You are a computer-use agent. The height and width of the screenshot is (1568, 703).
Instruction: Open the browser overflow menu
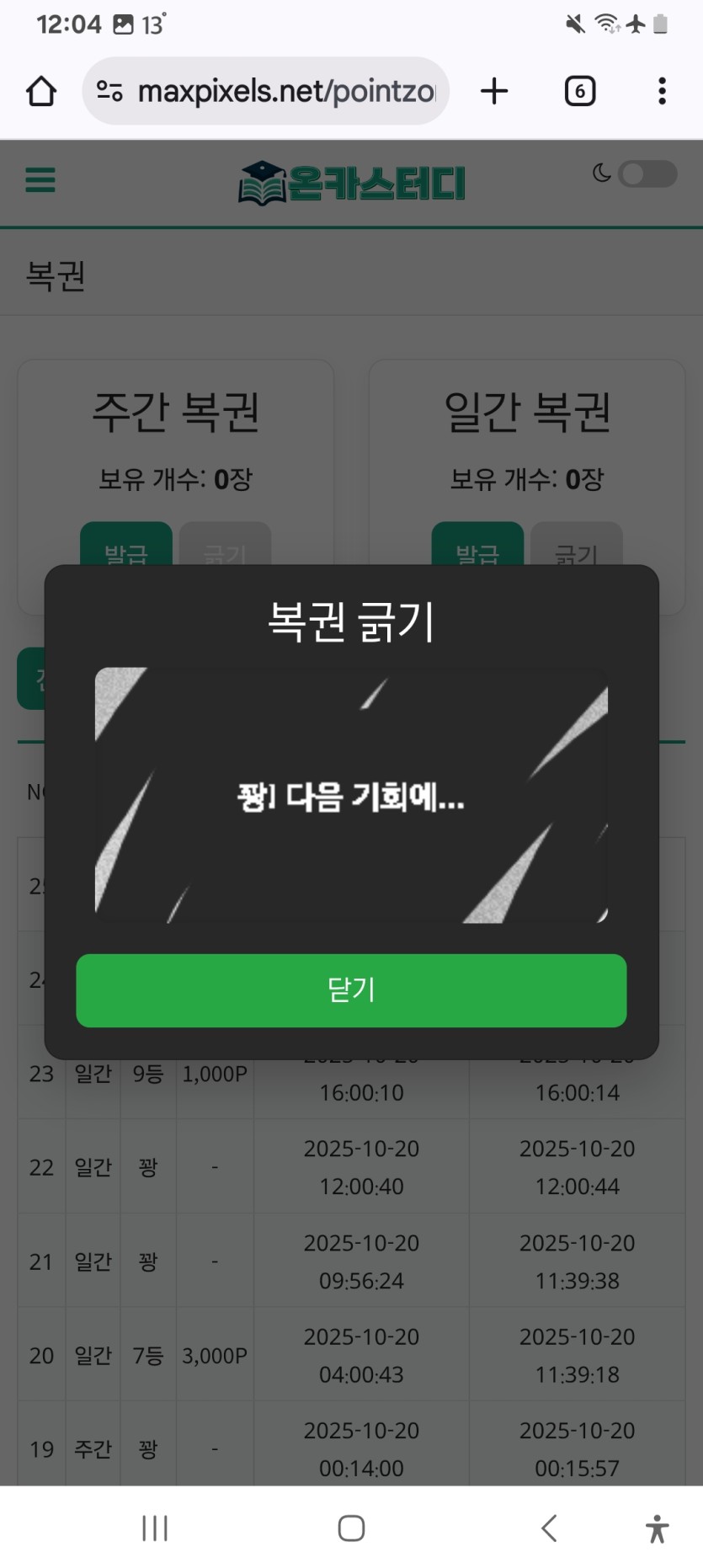pyautogui.click(x=662, y=91)
